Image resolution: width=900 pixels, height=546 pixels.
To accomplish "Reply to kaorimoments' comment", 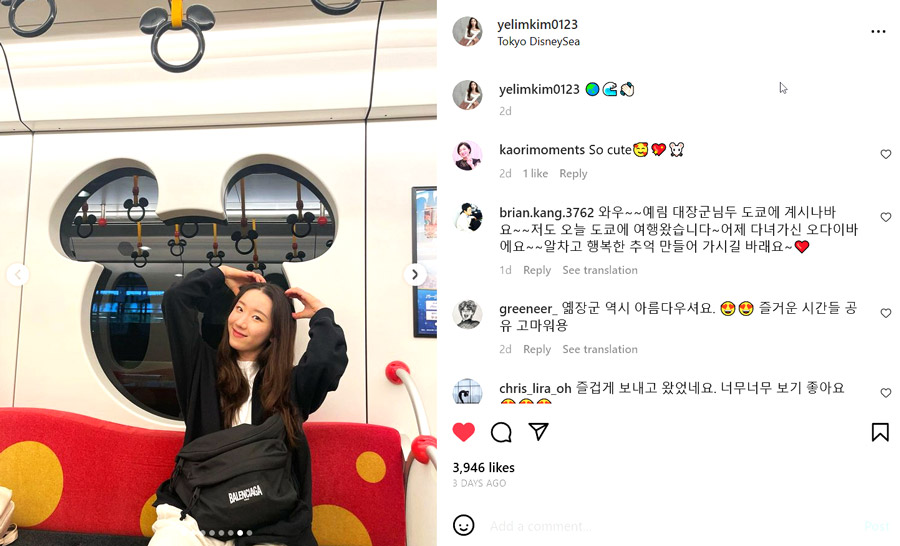I will coord(573,174).
